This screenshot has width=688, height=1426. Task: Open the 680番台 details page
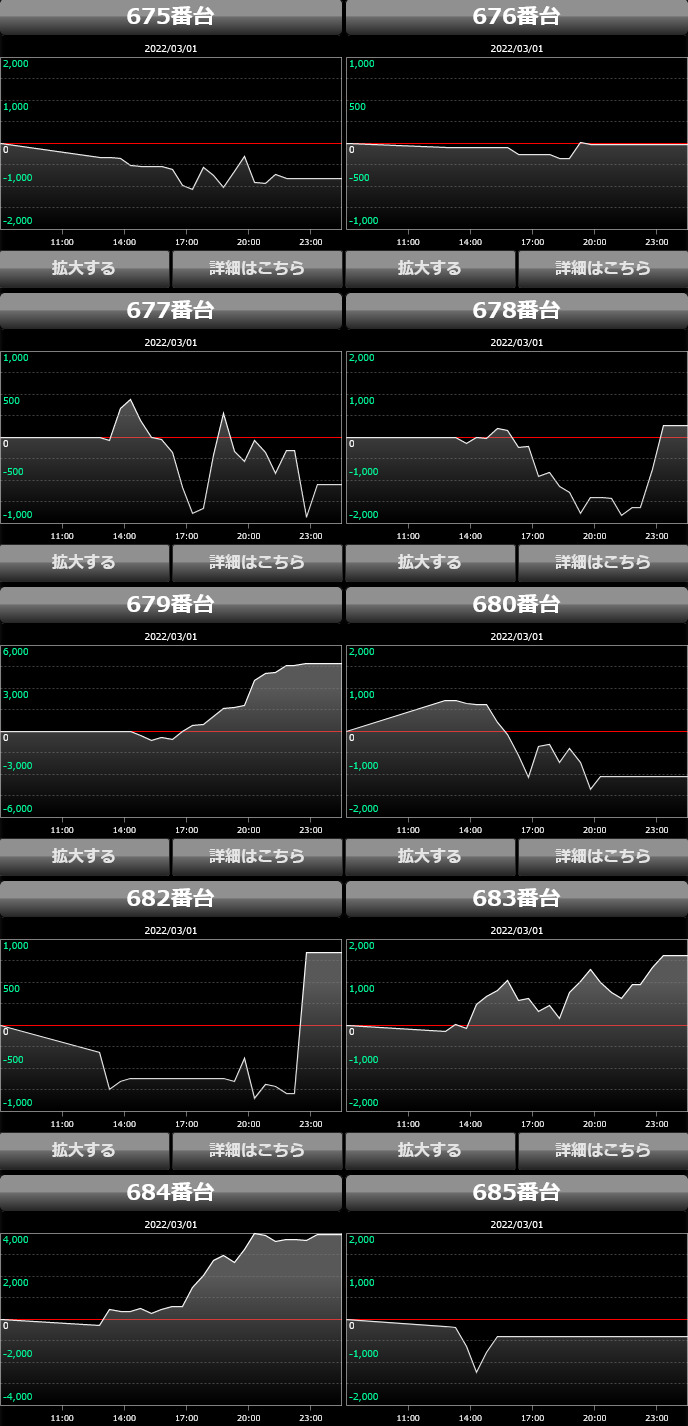tap(603, 856)
